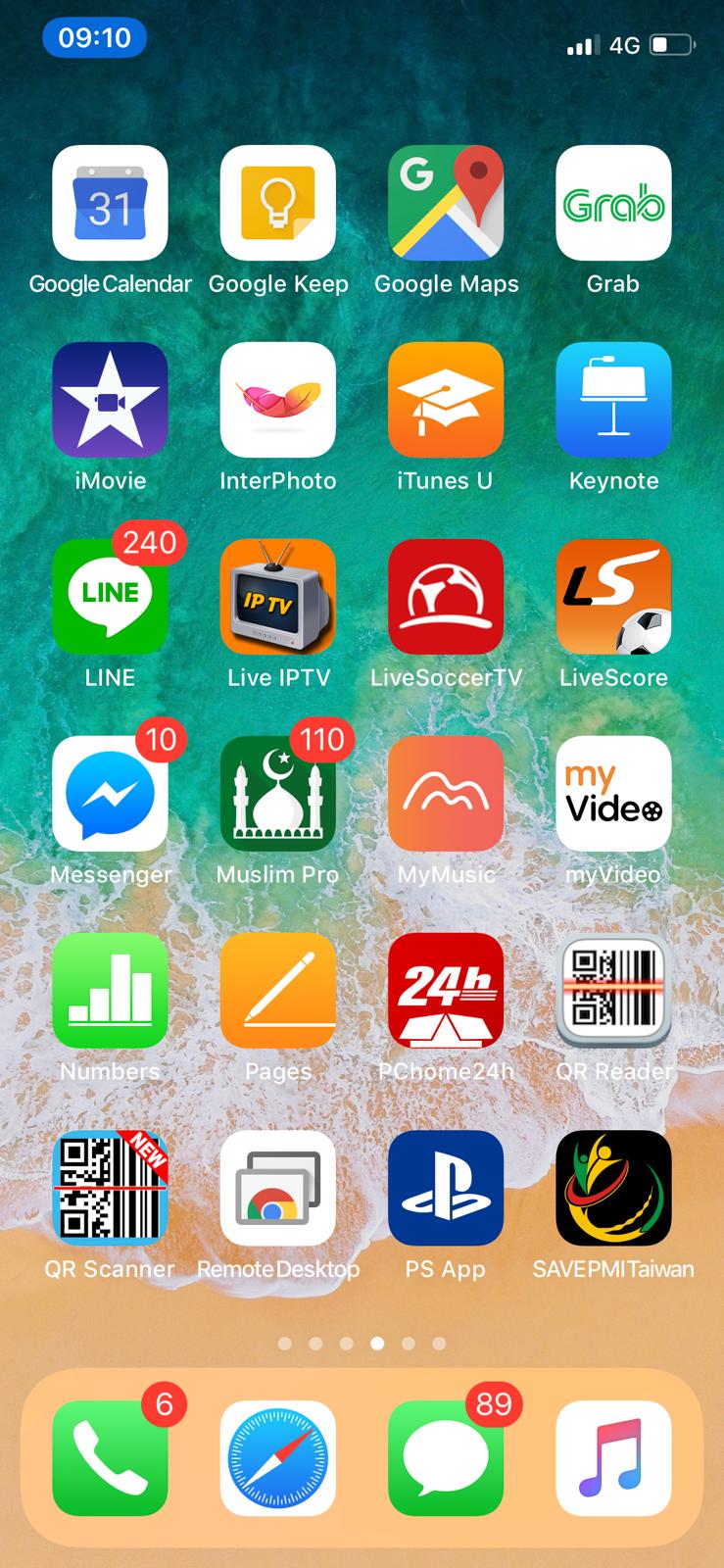Viewport: 724px width, 1568px height.
Task: Launch Live IPTV
Action: point(278,597)
